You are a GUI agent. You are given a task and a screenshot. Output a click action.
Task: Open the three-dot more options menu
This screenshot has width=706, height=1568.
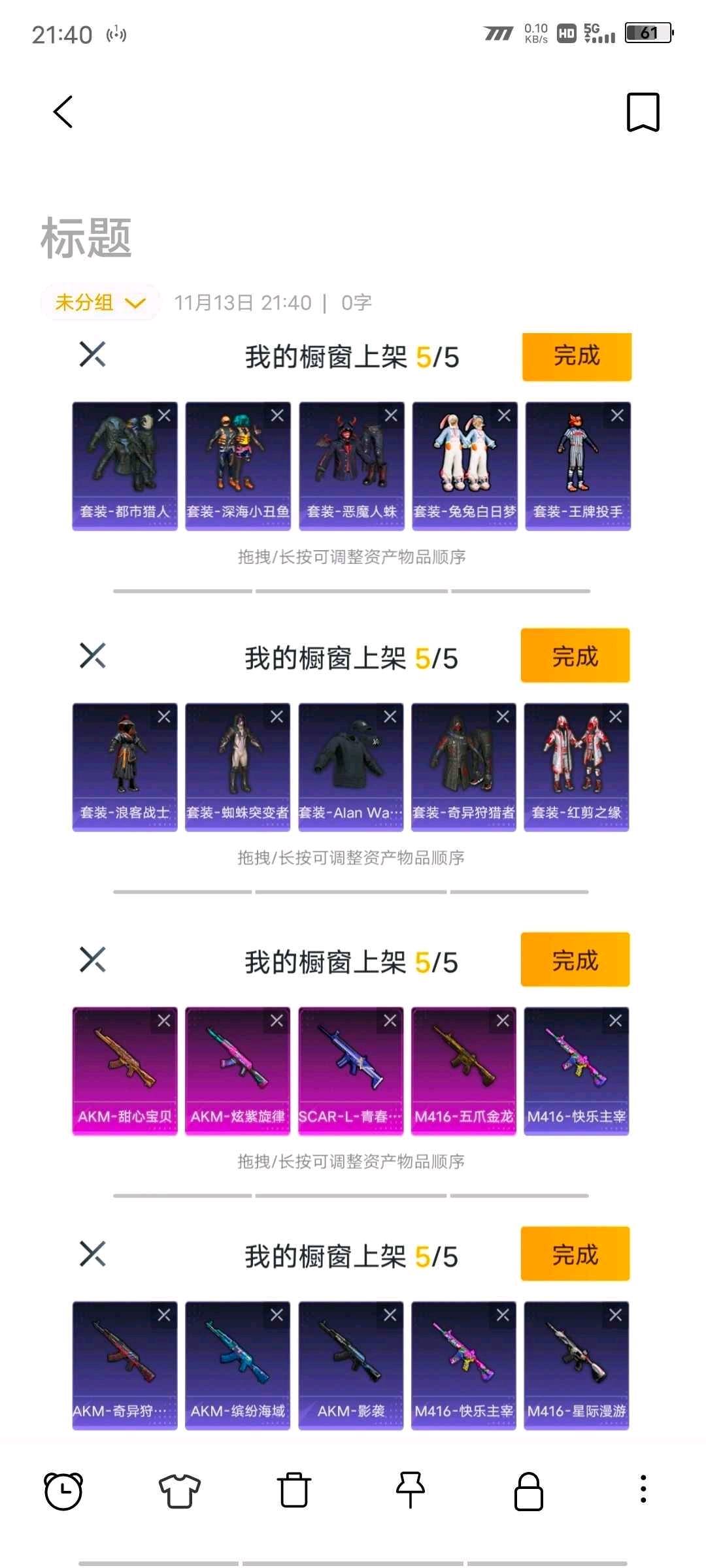[643, 1490]
